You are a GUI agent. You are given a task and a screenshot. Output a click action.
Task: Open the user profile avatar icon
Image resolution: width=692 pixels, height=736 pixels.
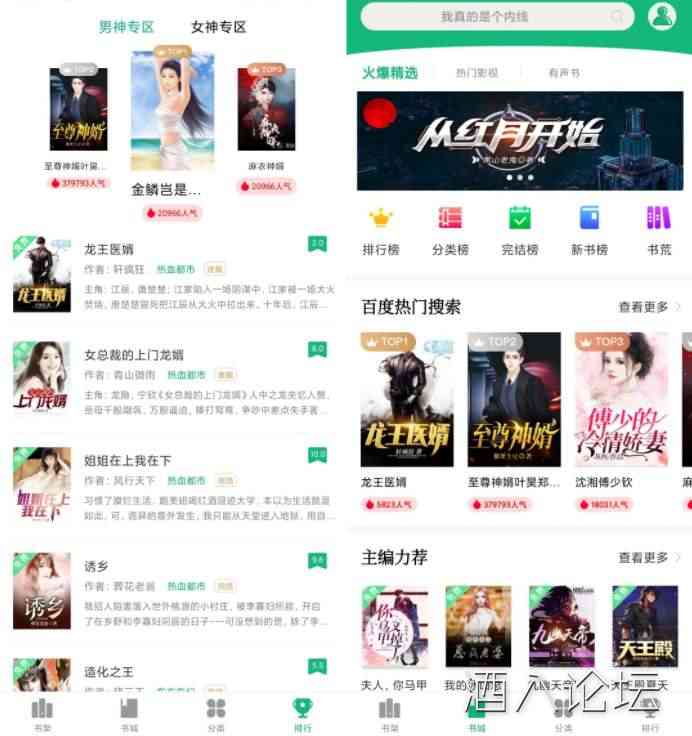tap(662, 16)
